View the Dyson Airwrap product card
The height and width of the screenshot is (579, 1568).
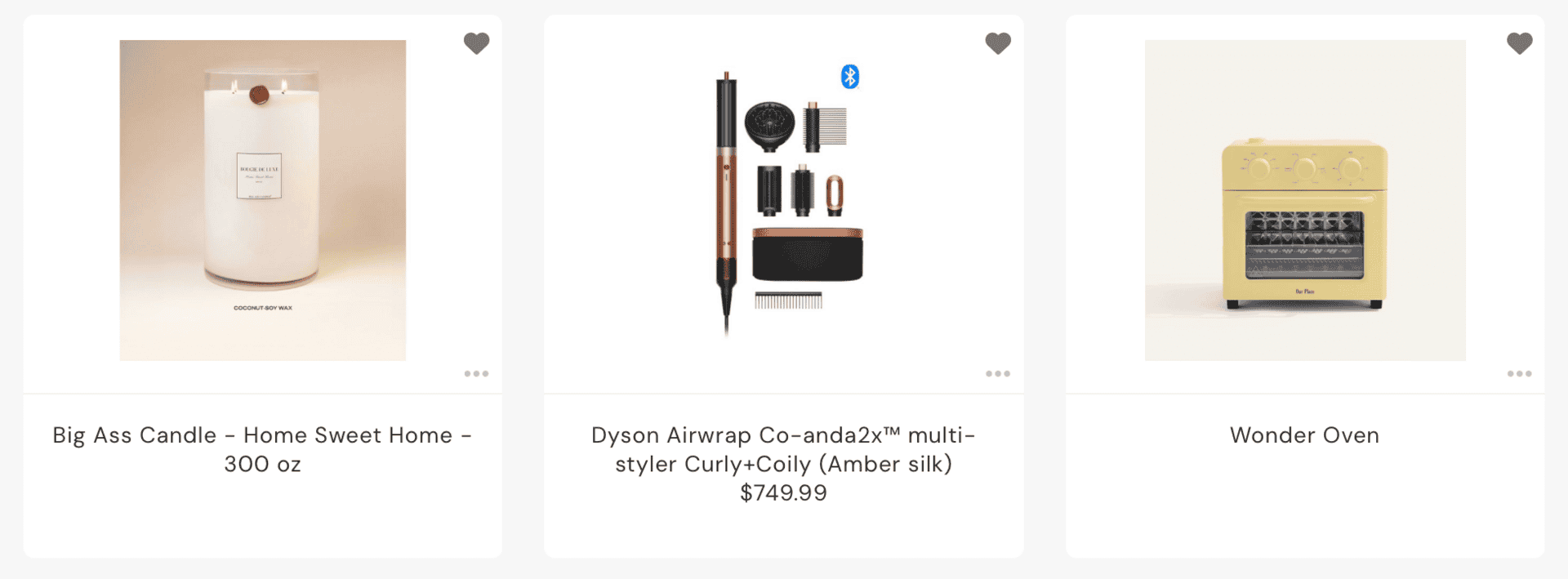click(783, 200)
